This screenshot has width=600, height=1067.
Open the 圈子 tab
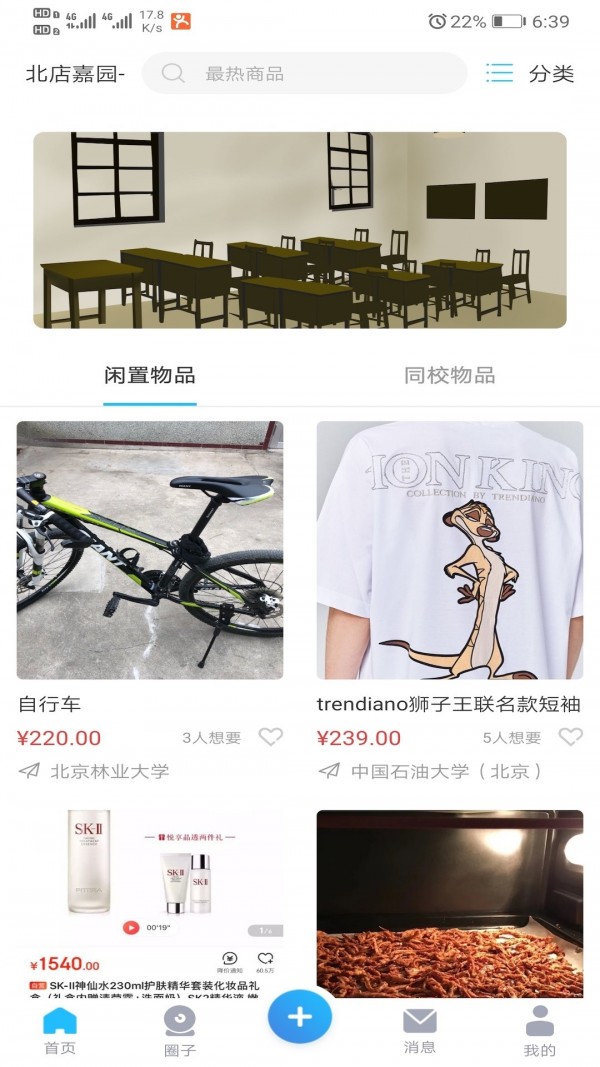(180, 1031)
